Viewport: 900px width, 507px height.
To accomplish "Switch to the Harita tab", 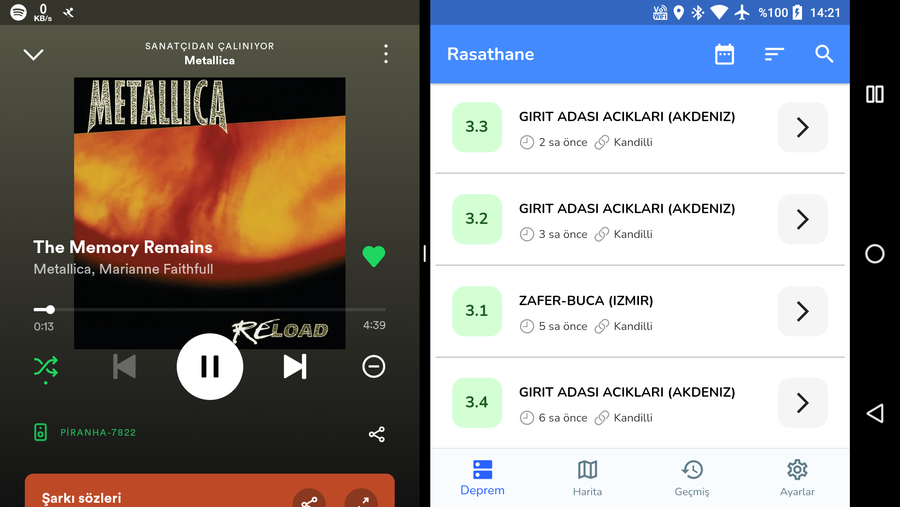I will 587,477.
